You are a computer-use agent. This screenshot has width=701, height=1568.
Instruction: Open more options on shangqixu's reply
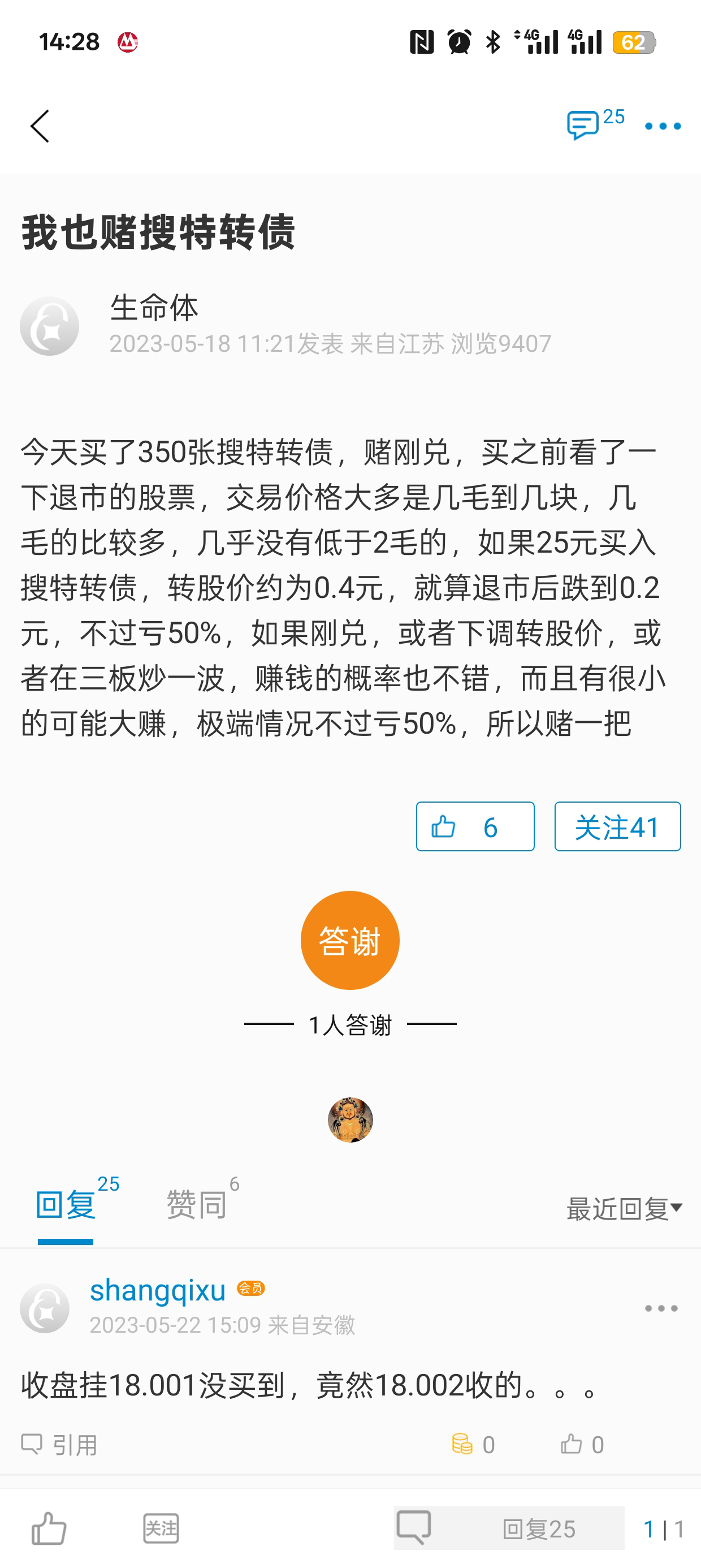coord(661,1308)
